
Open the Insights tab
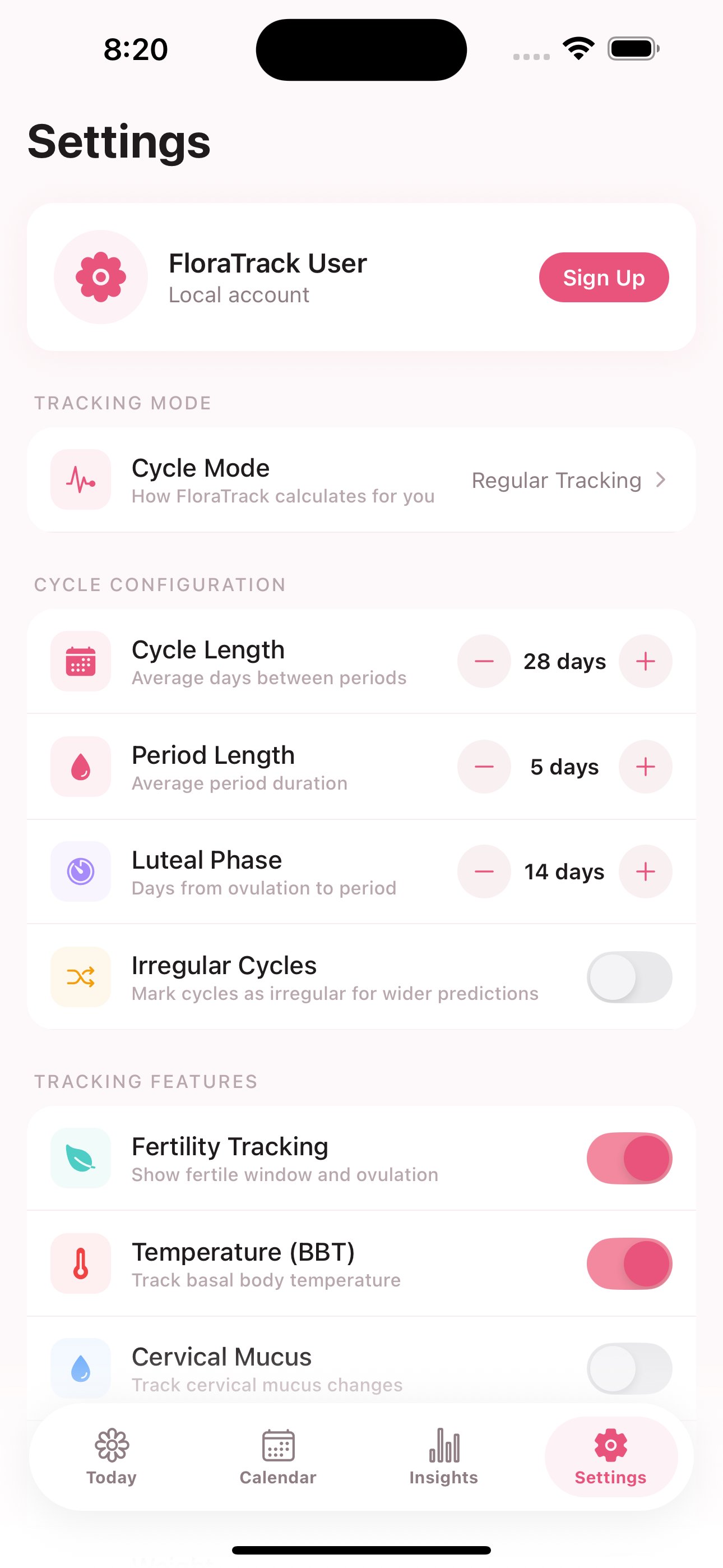coord(444,1456)
